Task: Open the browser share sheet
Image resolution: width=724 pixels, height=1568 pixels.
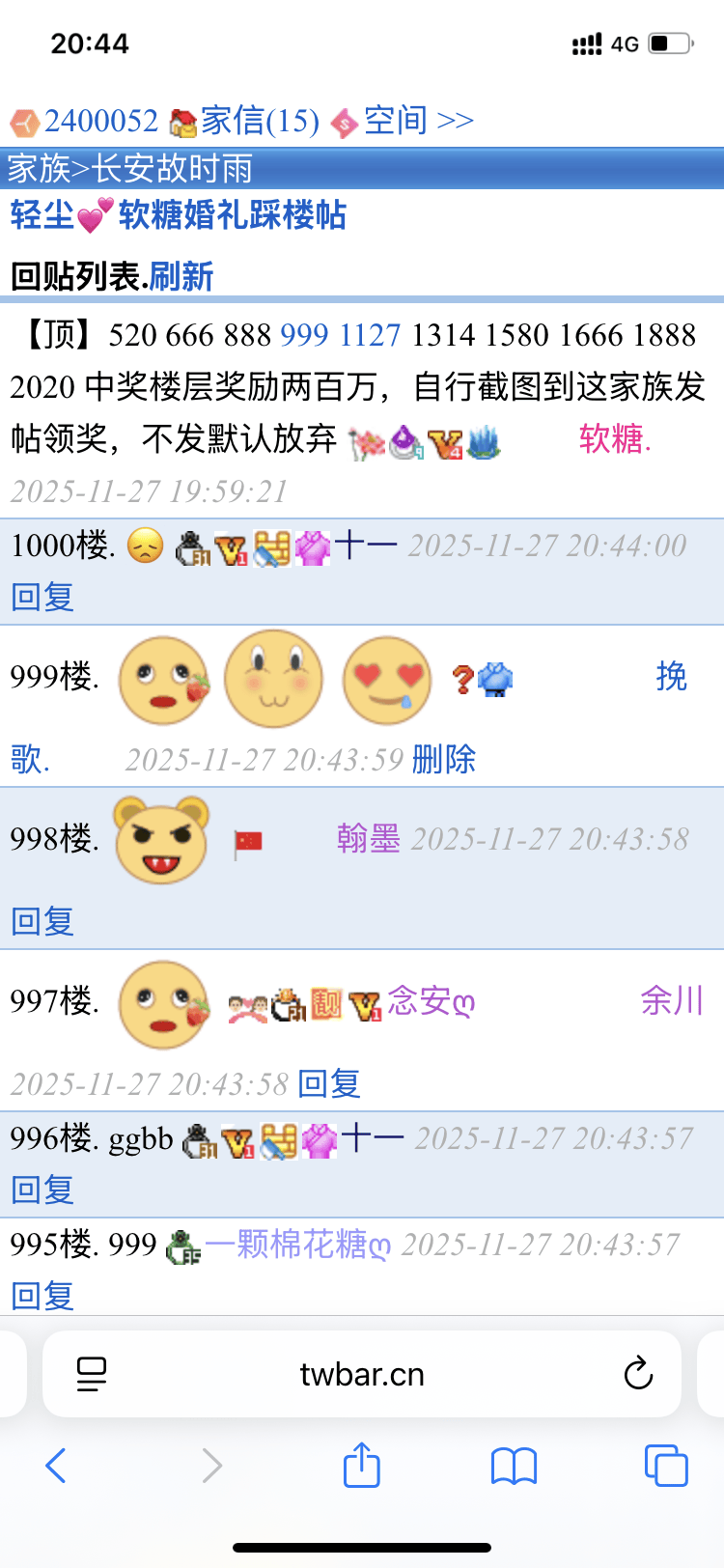Action: pyautogui.click(x=362, y=1465)
